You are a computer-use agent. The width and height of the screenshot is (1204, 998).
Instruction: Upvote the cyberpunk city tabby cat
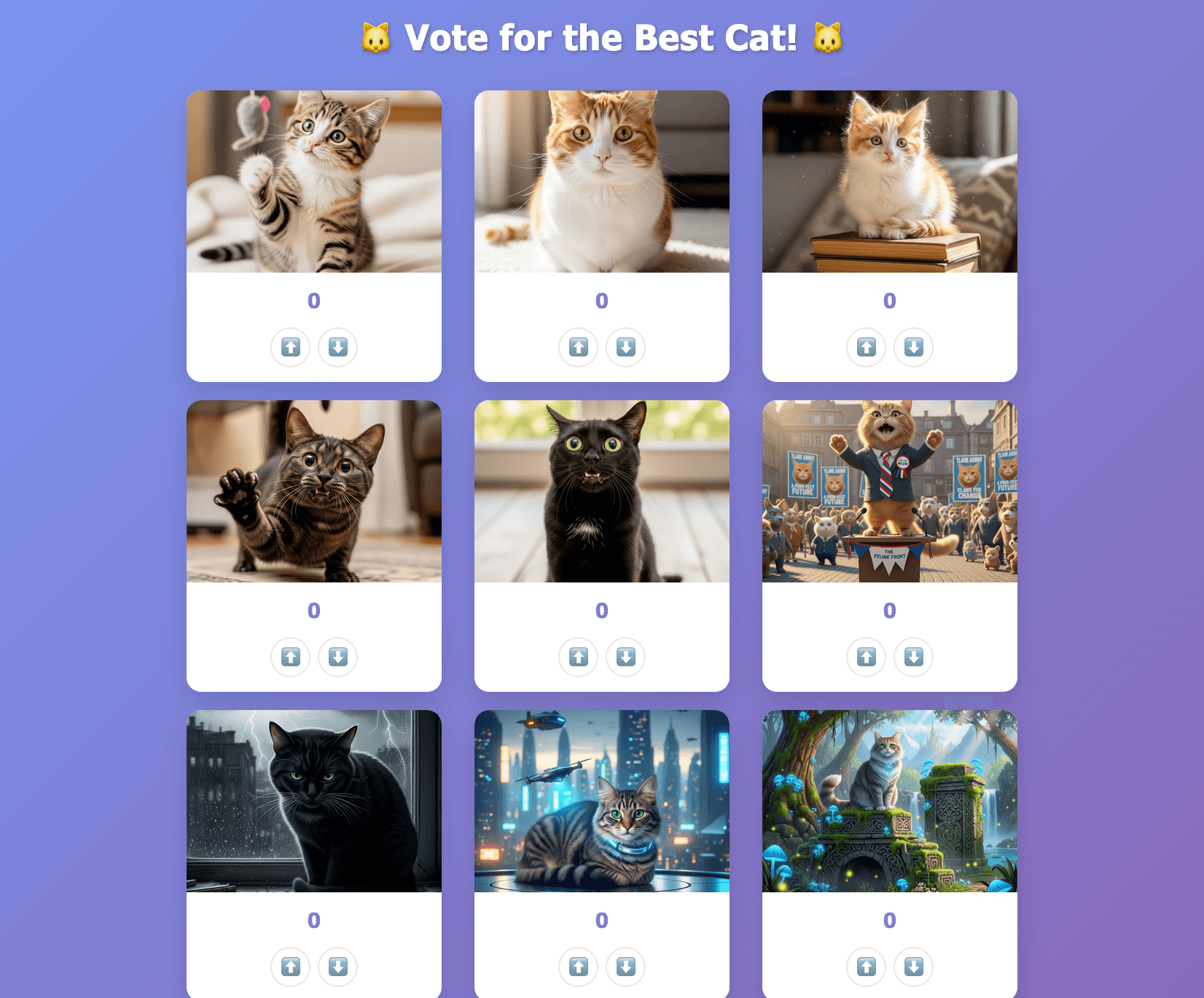(x=578, y=967)
